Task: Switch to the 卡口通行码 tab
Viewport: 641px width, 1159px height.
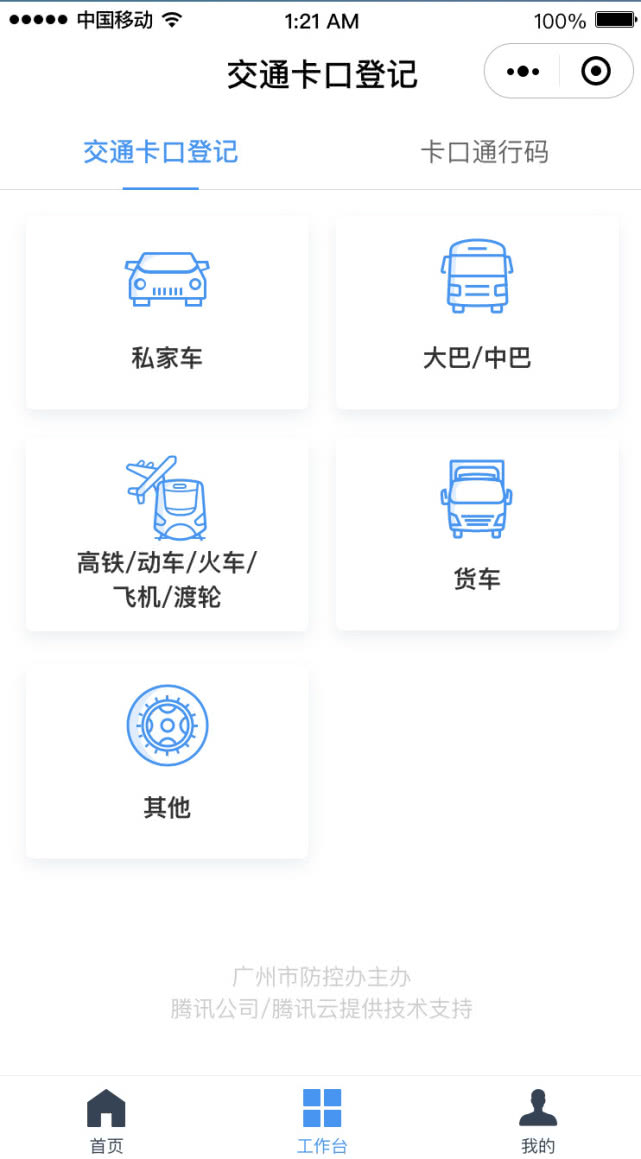Action: (484, 153)
